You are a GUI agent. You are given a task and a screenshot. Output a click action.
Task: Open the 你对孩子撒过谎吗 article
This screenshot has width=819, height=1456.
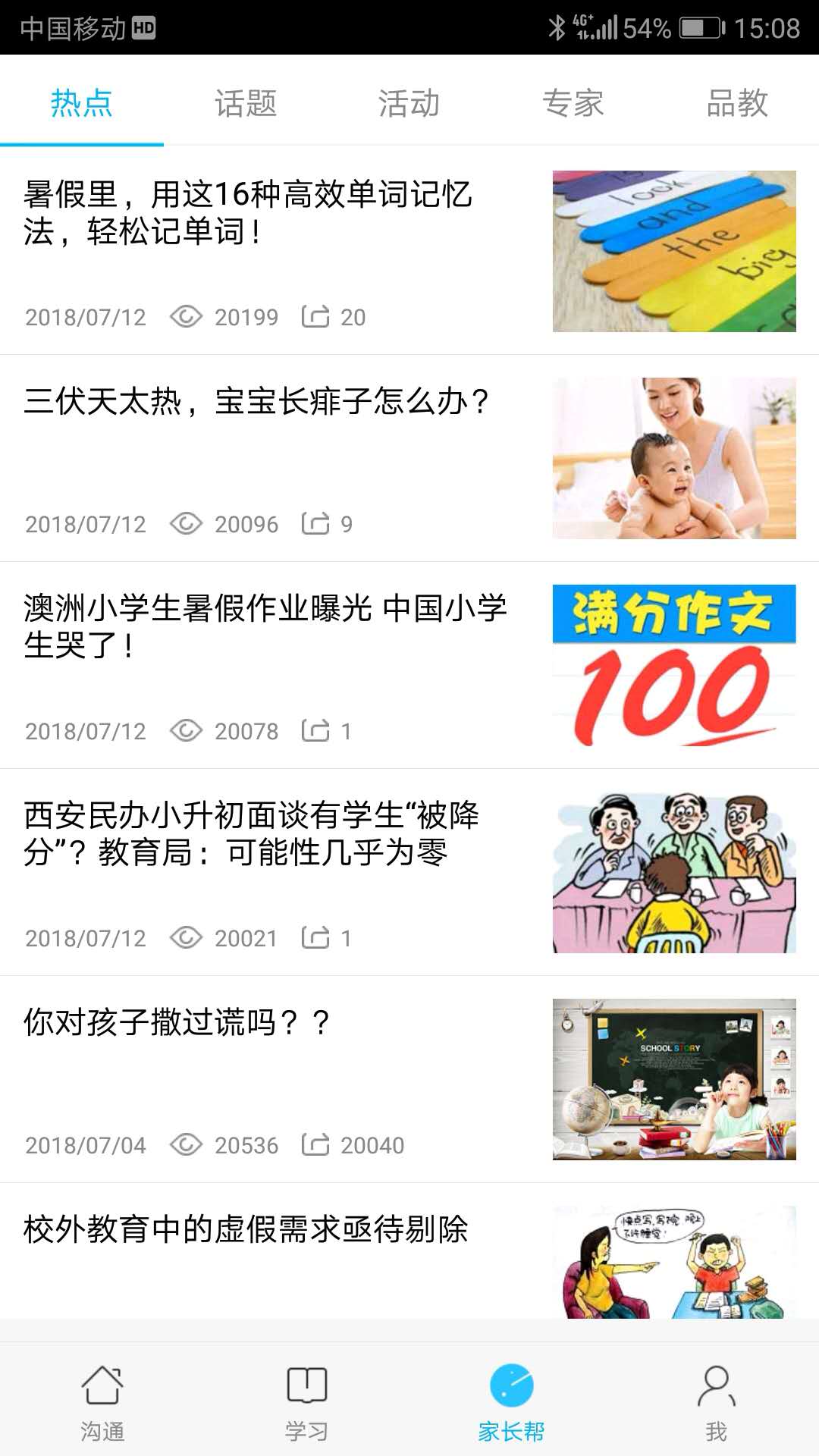click(x=176, y=1022)
